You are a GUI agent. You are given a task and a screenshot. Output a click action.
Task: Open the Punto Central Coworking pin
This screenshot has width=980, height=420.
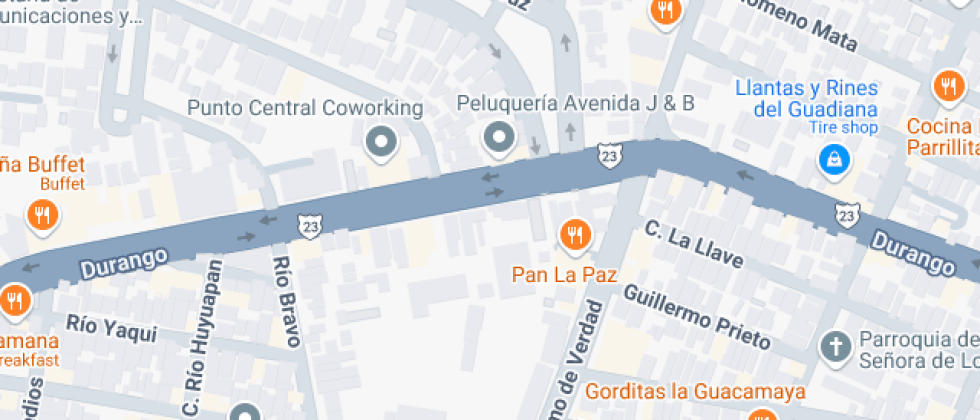[380, 143]
